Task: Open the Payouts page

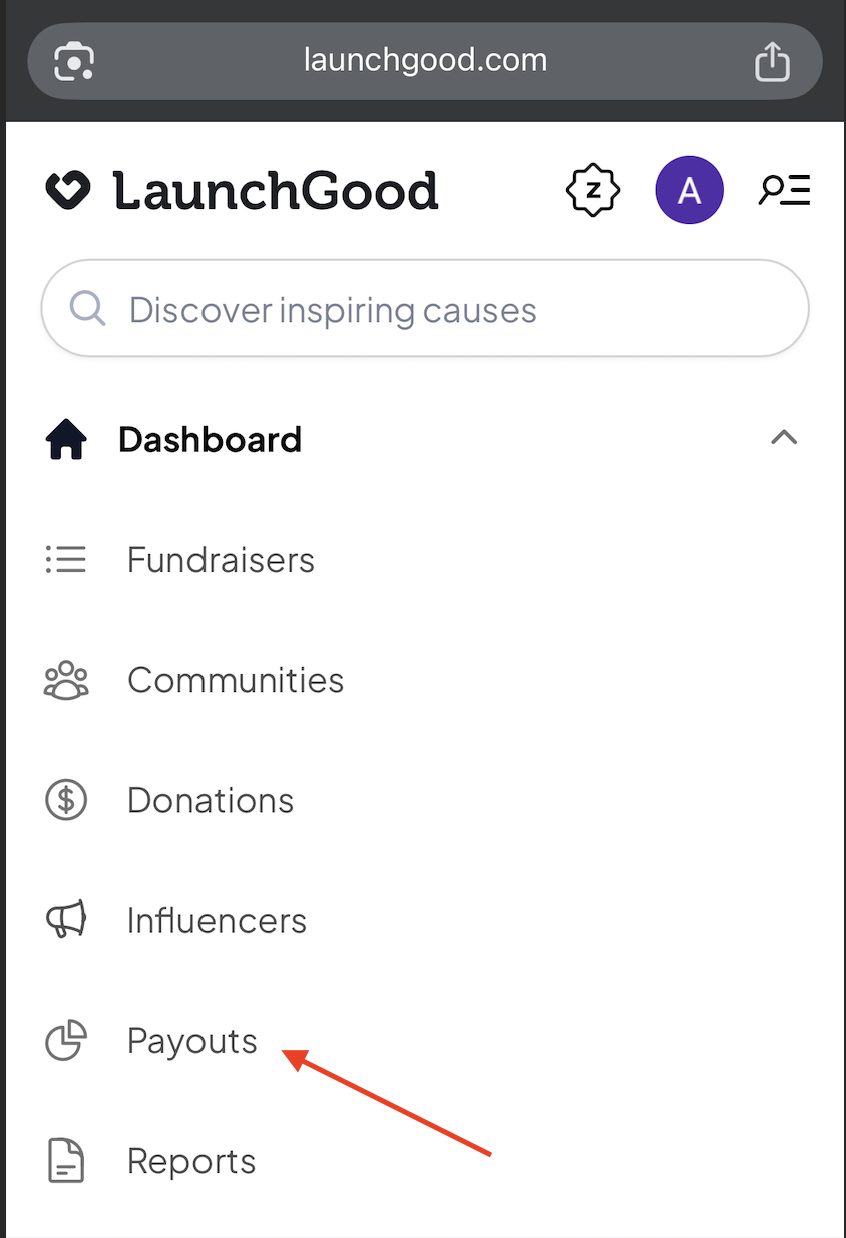Action: [x=192, y=1041]
